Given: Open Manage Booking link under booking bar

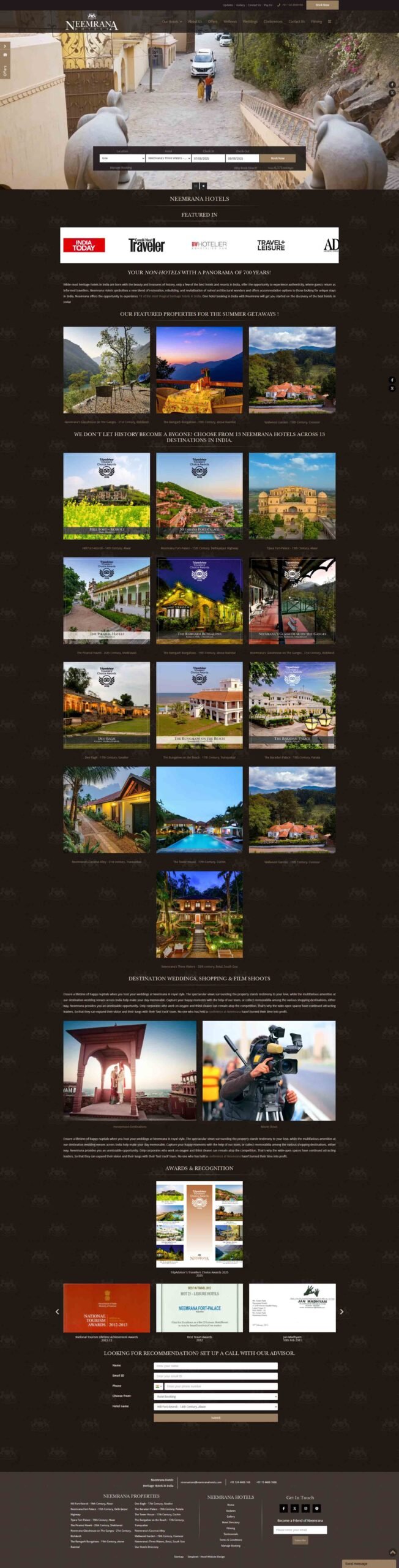Looking at the screenshot, I should coord(121,167).
